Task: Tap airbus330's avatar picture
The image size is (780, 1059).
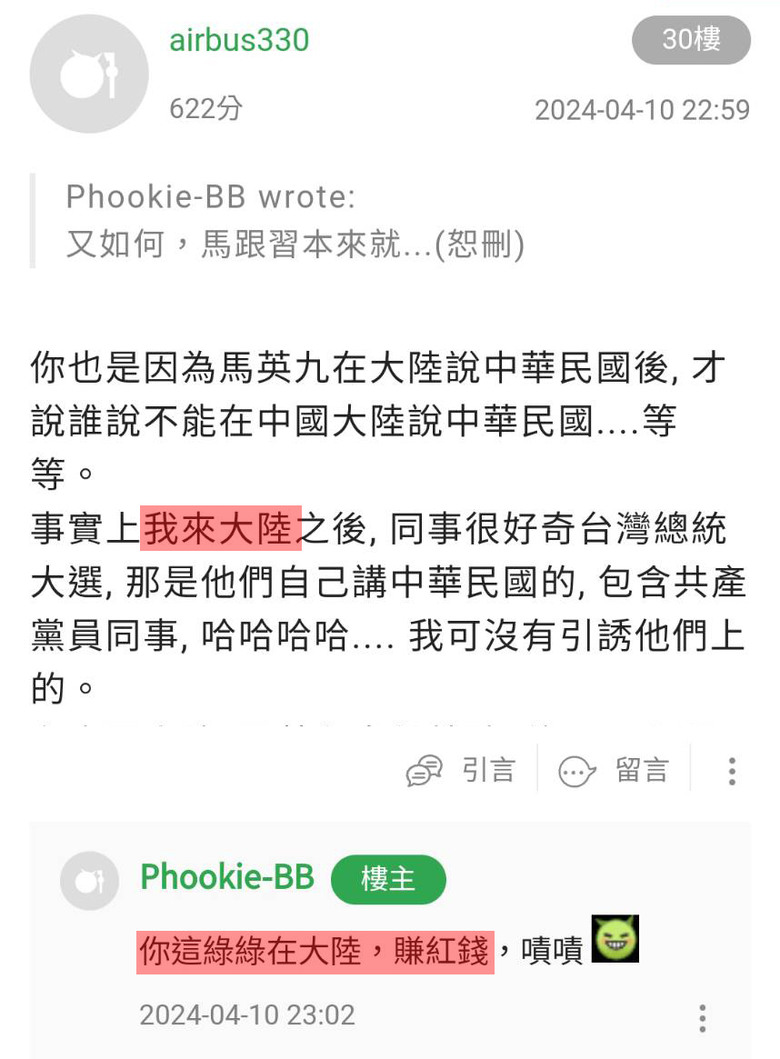Action: tap(89, 75)
